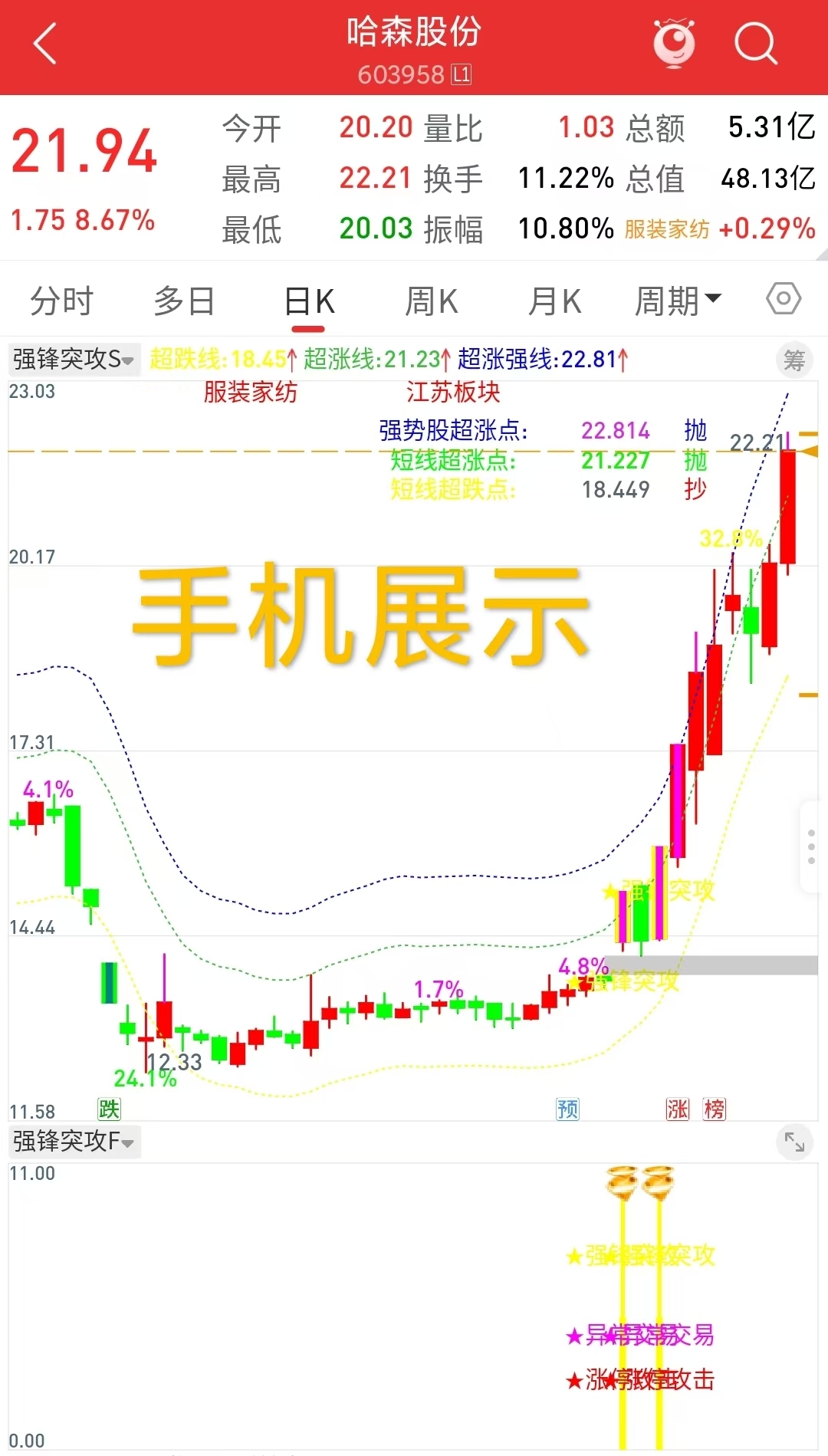Tap the three-dot side panel handle

(811, 846)
